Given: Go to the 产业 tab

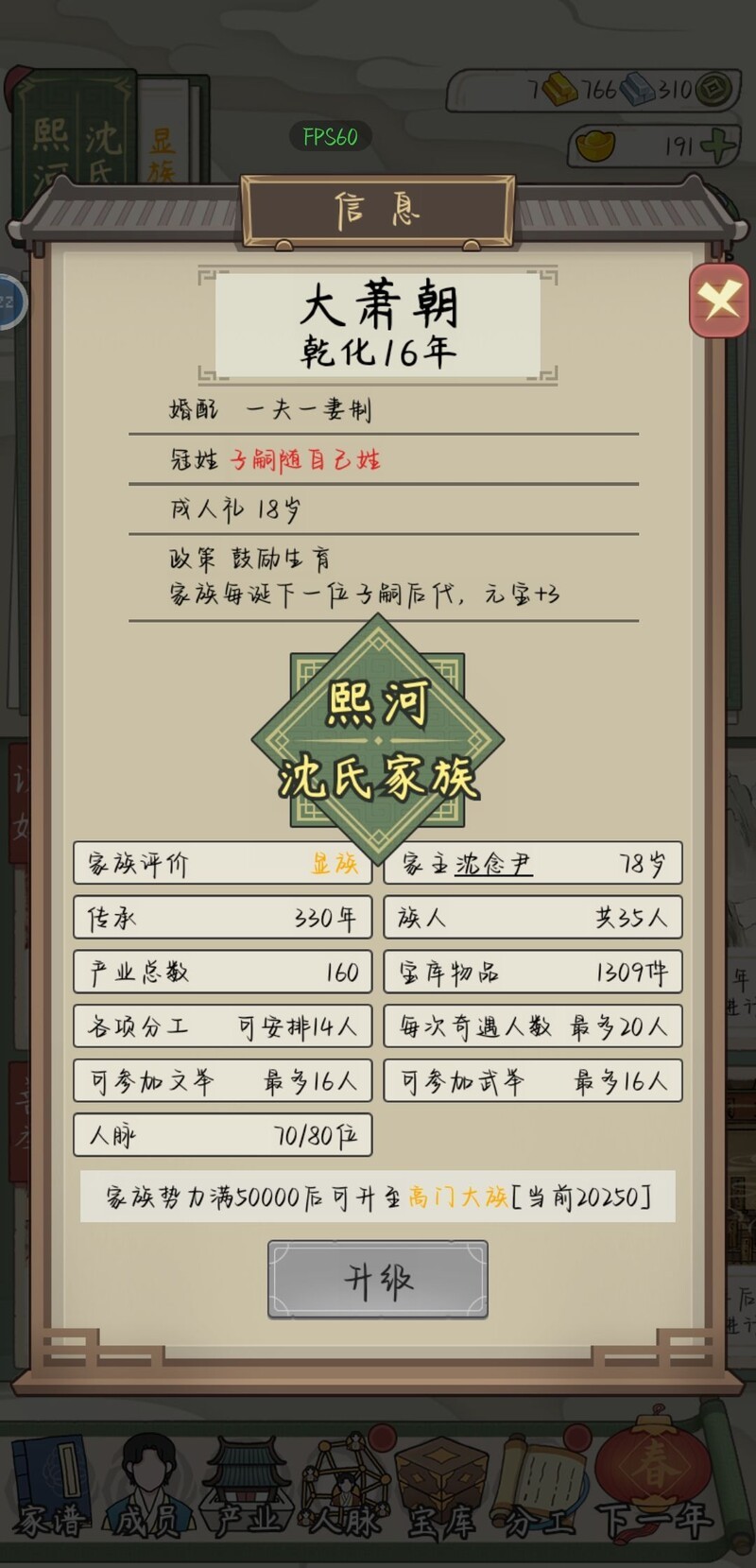Looking at the screenshot, I should point(248,1489).
